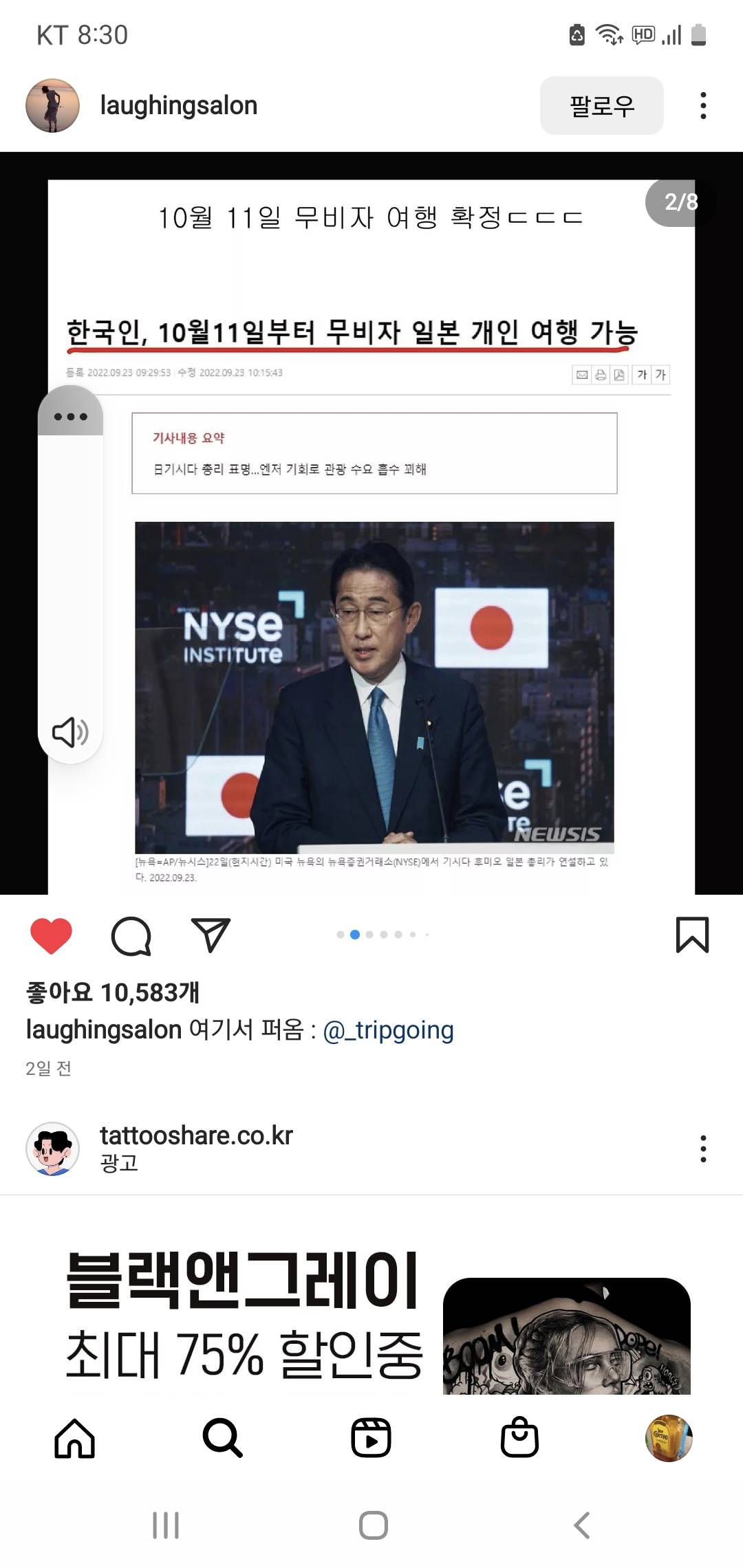Screen dimensions: 743x1568
Task: Expand the floating panel's three-dot handle
Action: 70,416
